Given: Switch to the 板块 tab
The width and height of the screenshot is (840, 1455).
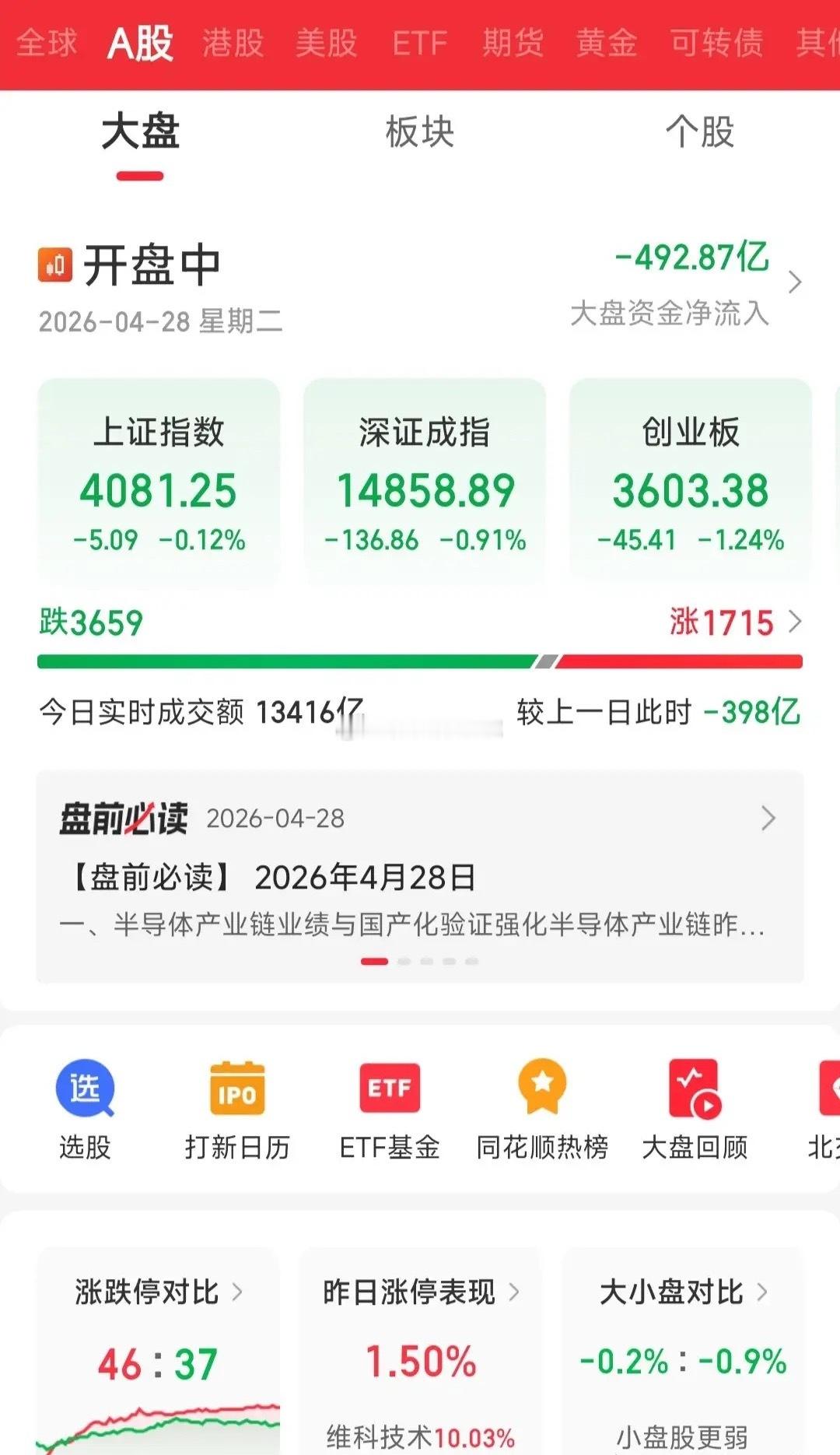Looking at the screenshot, I should point(418,132).
